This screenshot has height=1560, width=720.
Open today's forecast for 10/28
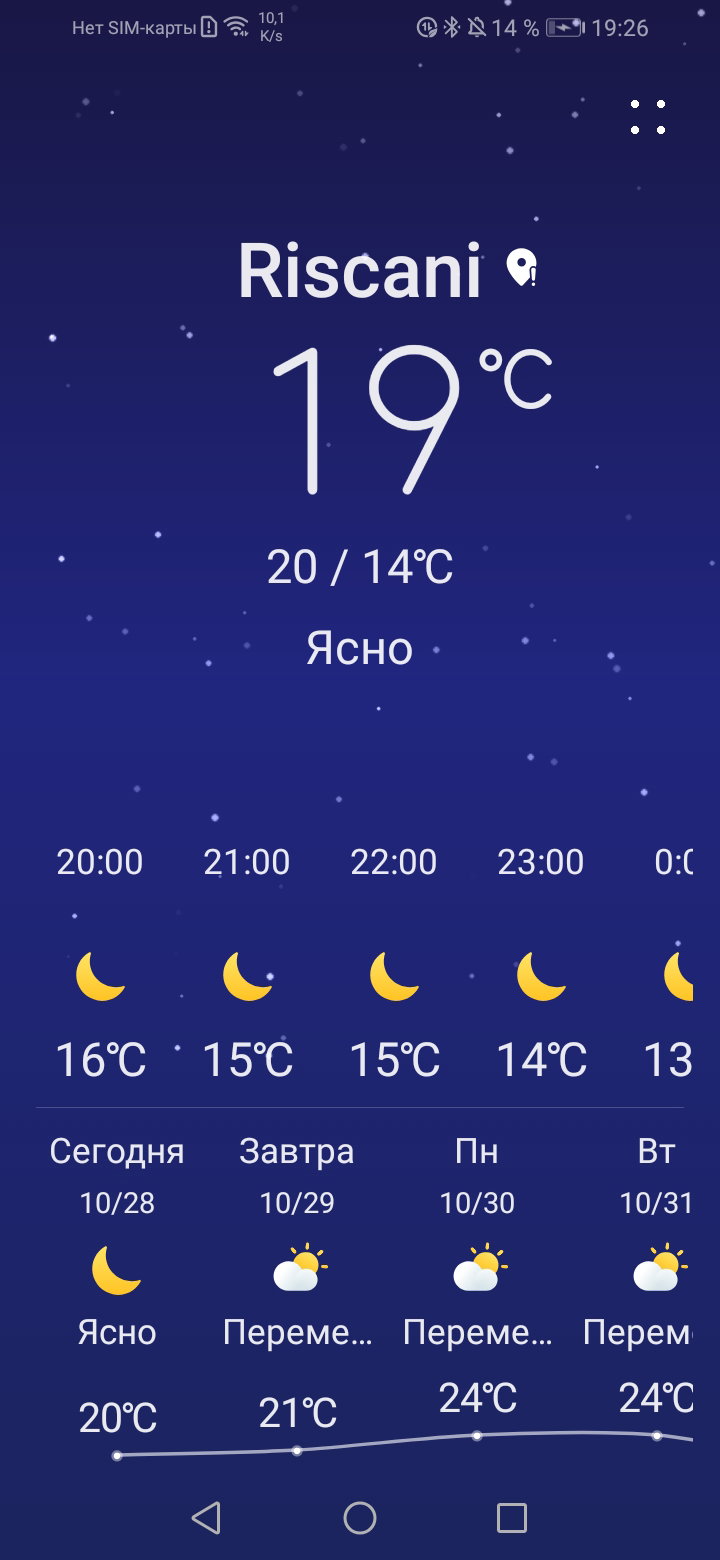117,1290
